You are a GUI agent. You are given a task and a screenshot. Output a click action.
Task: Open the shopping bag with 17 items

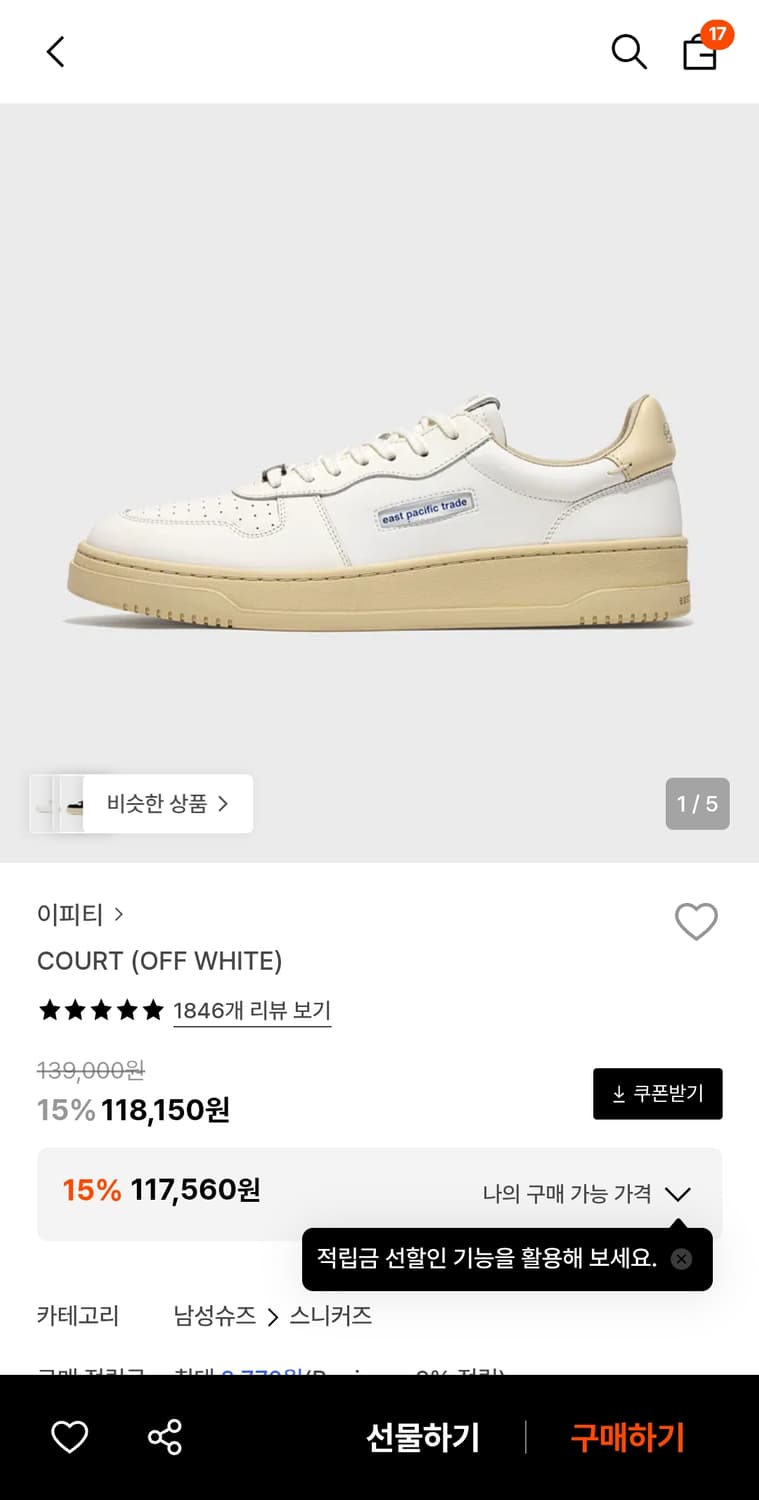pos(700,54)
